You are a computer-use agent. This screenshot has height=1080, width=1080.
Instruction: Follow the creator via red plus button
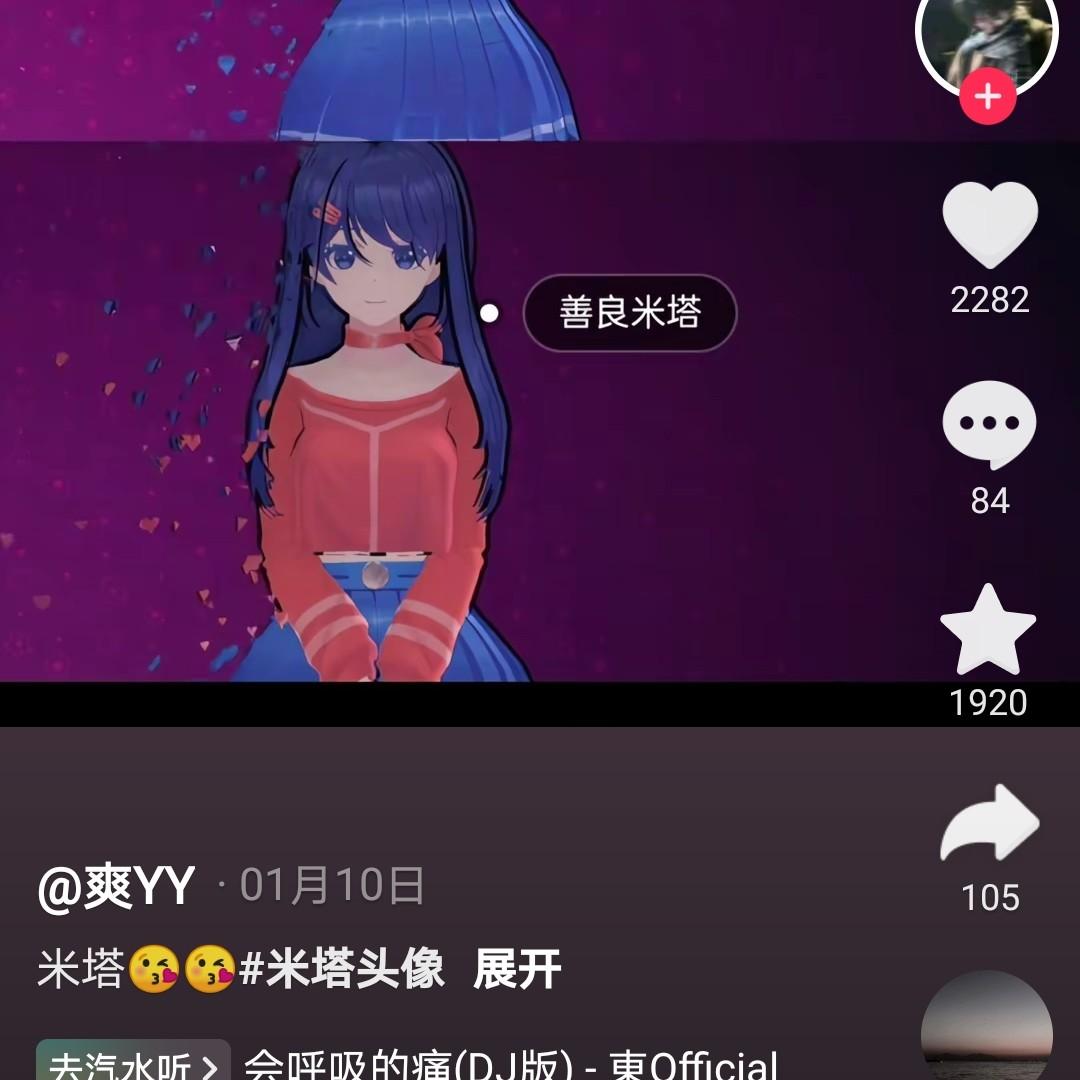[x=988, y=97]
